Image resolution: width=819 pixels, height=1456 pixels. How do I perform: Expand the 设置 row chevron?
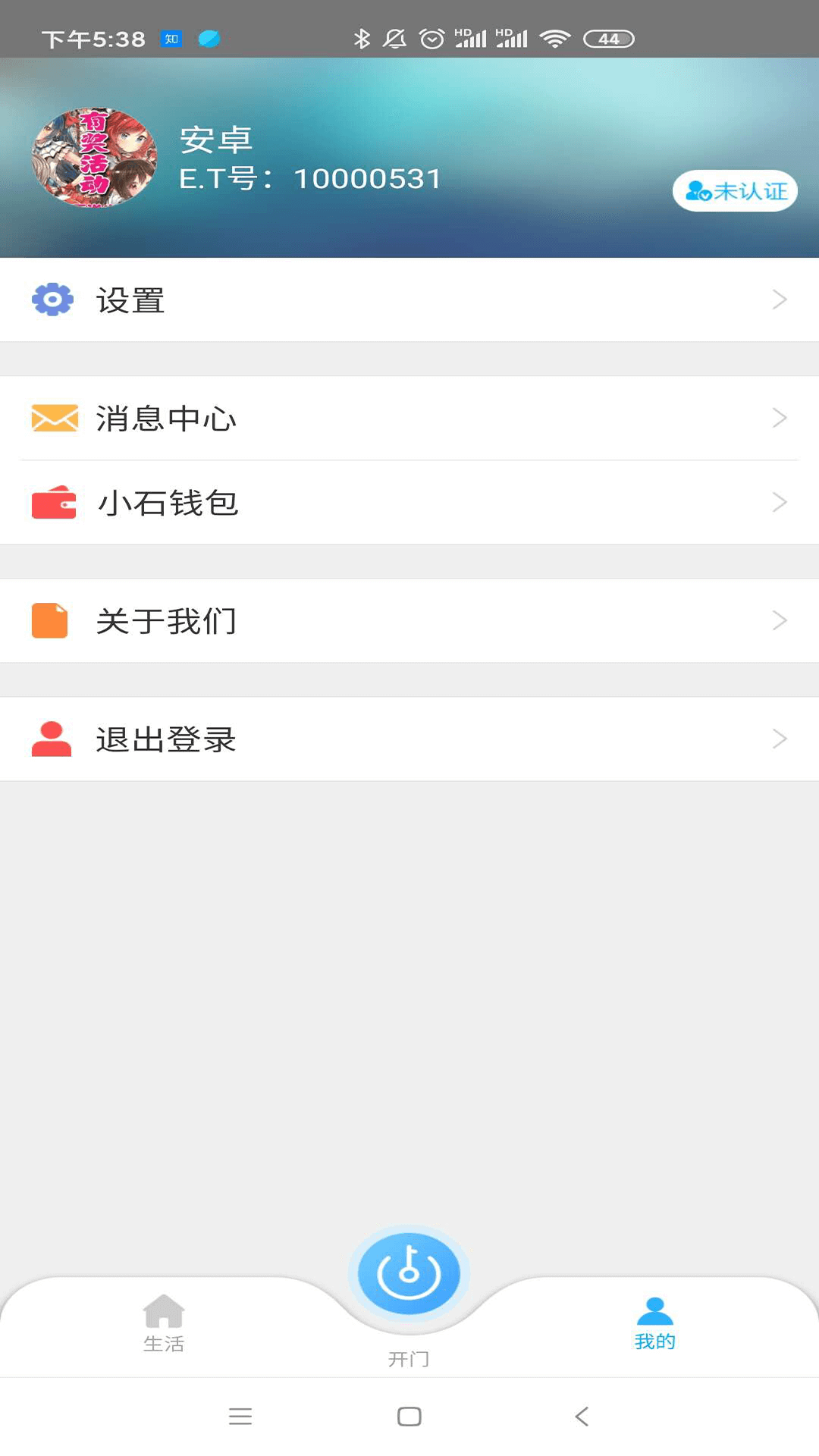pos(780,299)
